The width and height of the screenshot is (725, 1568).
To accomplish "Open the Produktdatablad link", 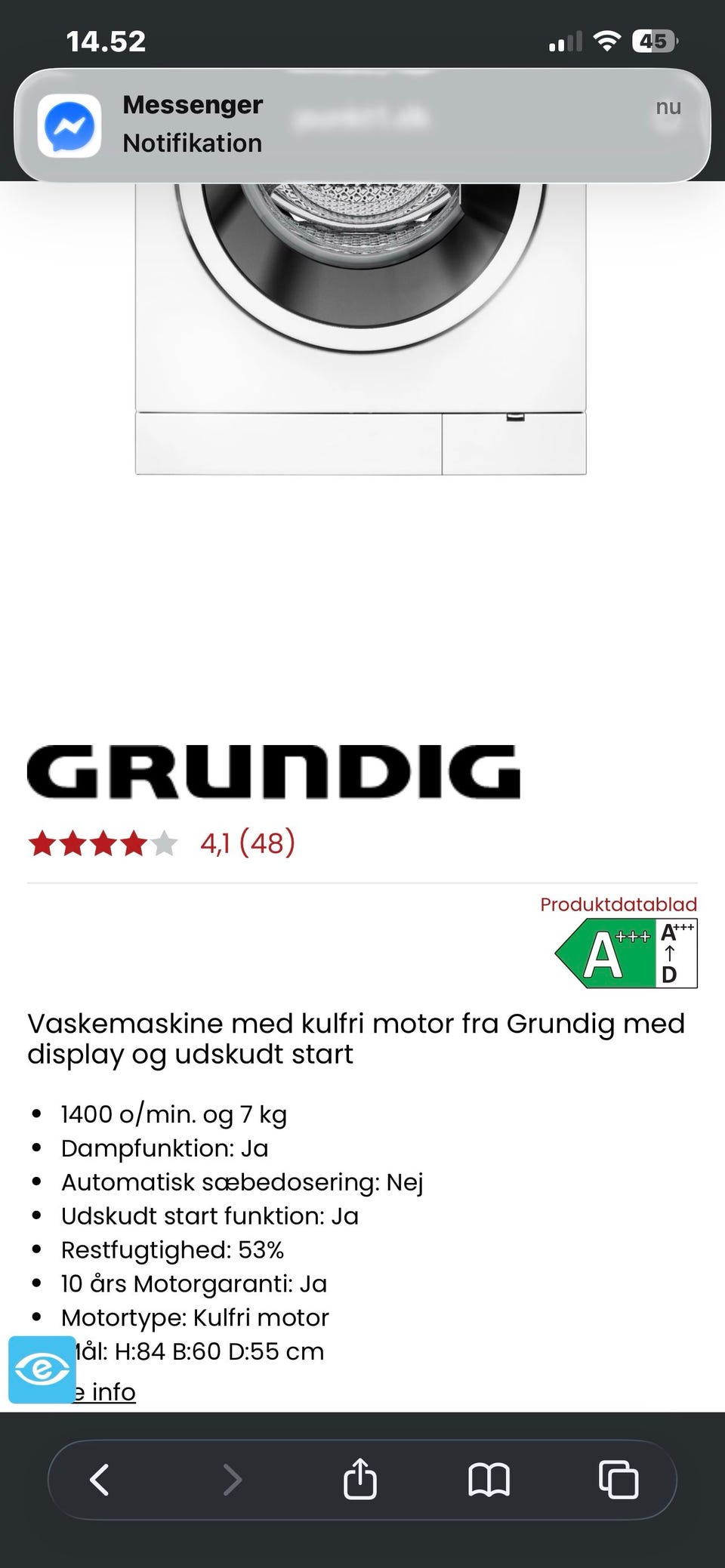I will pos(619,904).
